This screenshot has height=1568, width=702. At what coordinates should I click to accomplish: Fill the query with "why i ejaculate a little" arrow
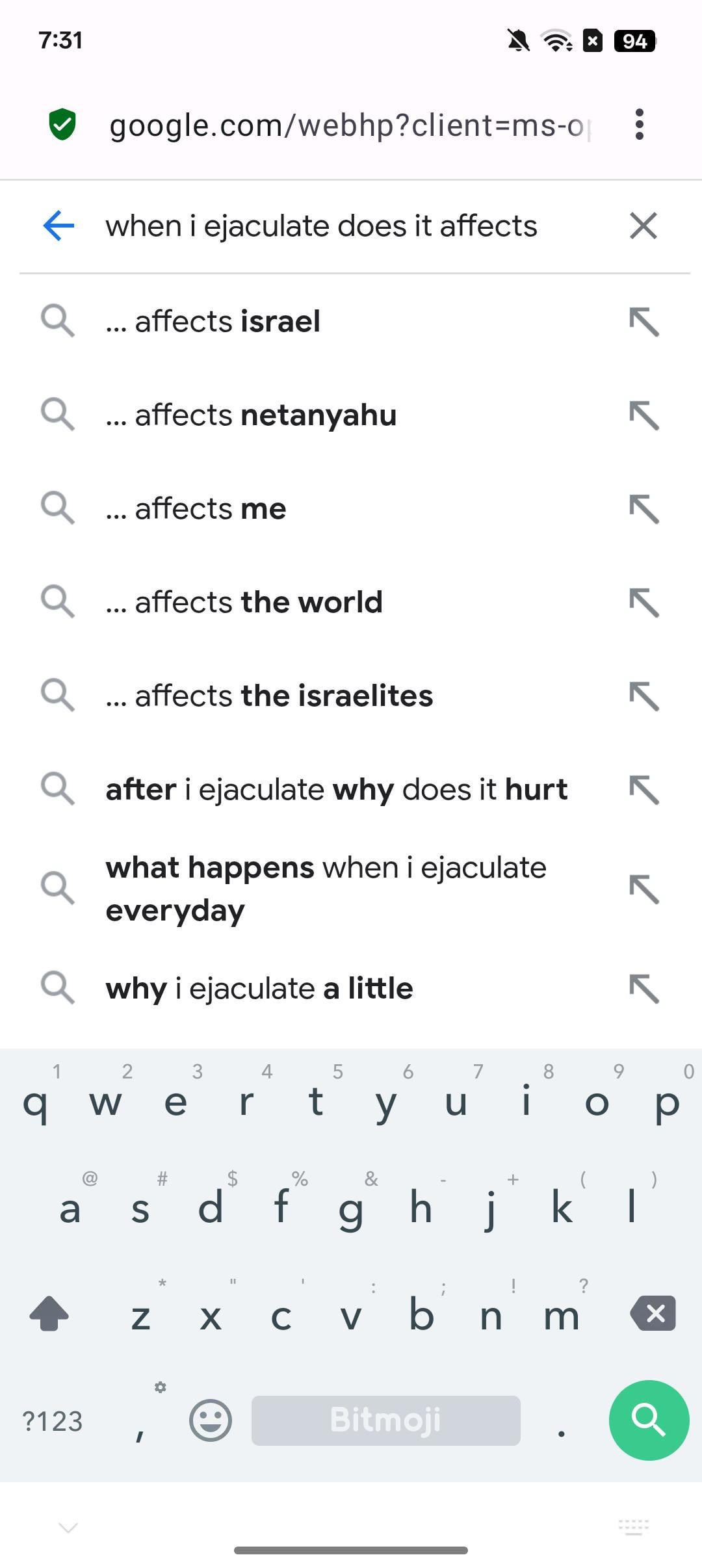coord(643,988)
